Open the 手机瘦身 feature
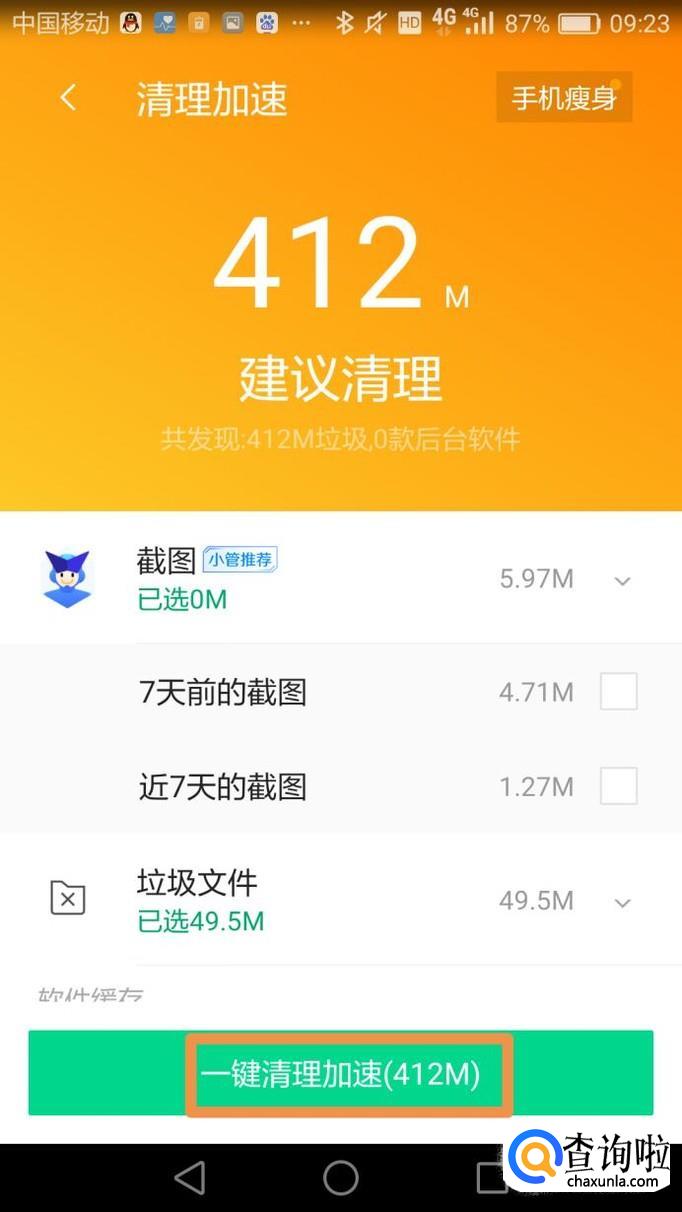 (x=564, y=98)
